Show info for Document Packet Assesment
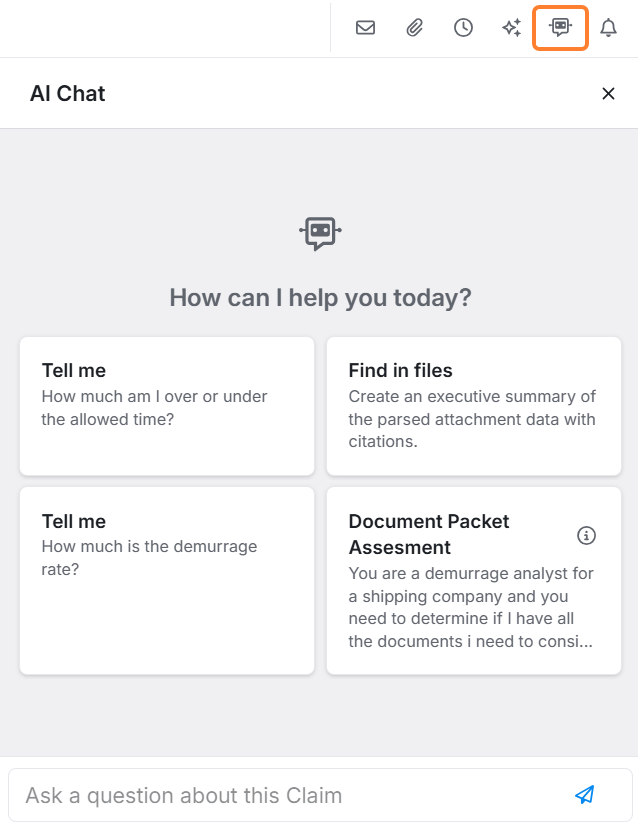The image size is (638, 831). click(587, 536)
